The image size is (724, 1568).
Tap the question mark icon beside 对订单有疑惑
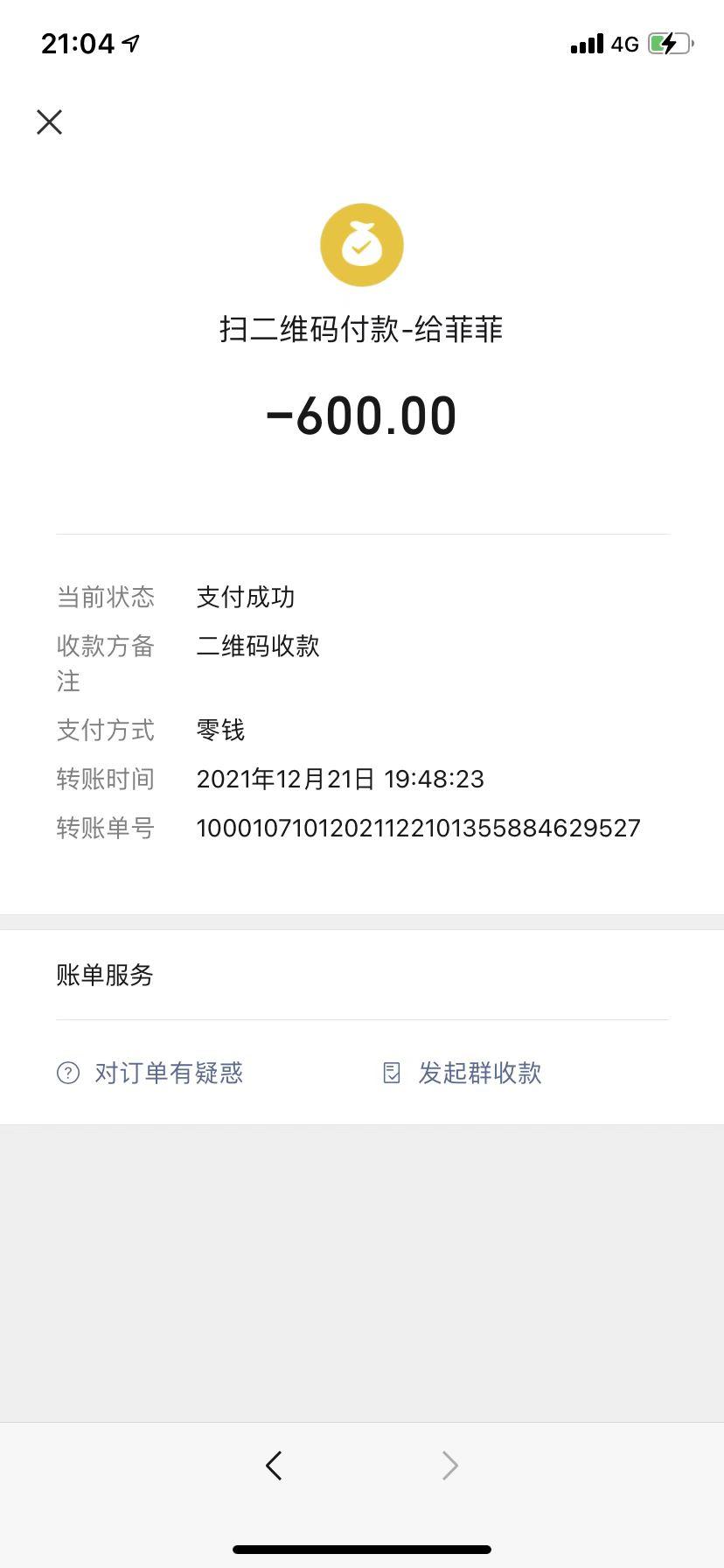pos(67,1073)
